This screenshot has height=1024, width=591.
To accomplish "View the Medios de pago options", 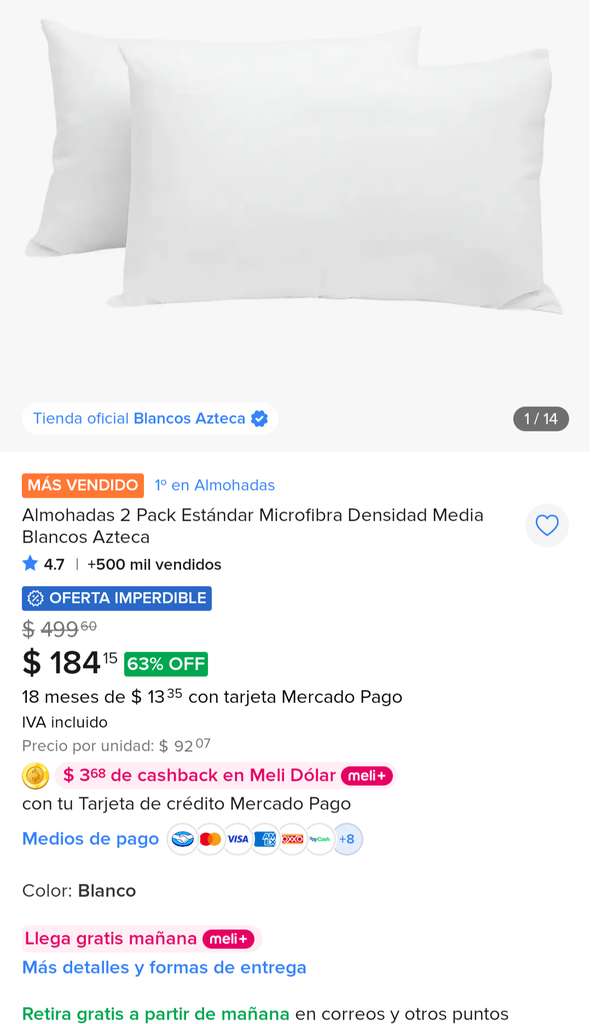I will click(91, 839).
